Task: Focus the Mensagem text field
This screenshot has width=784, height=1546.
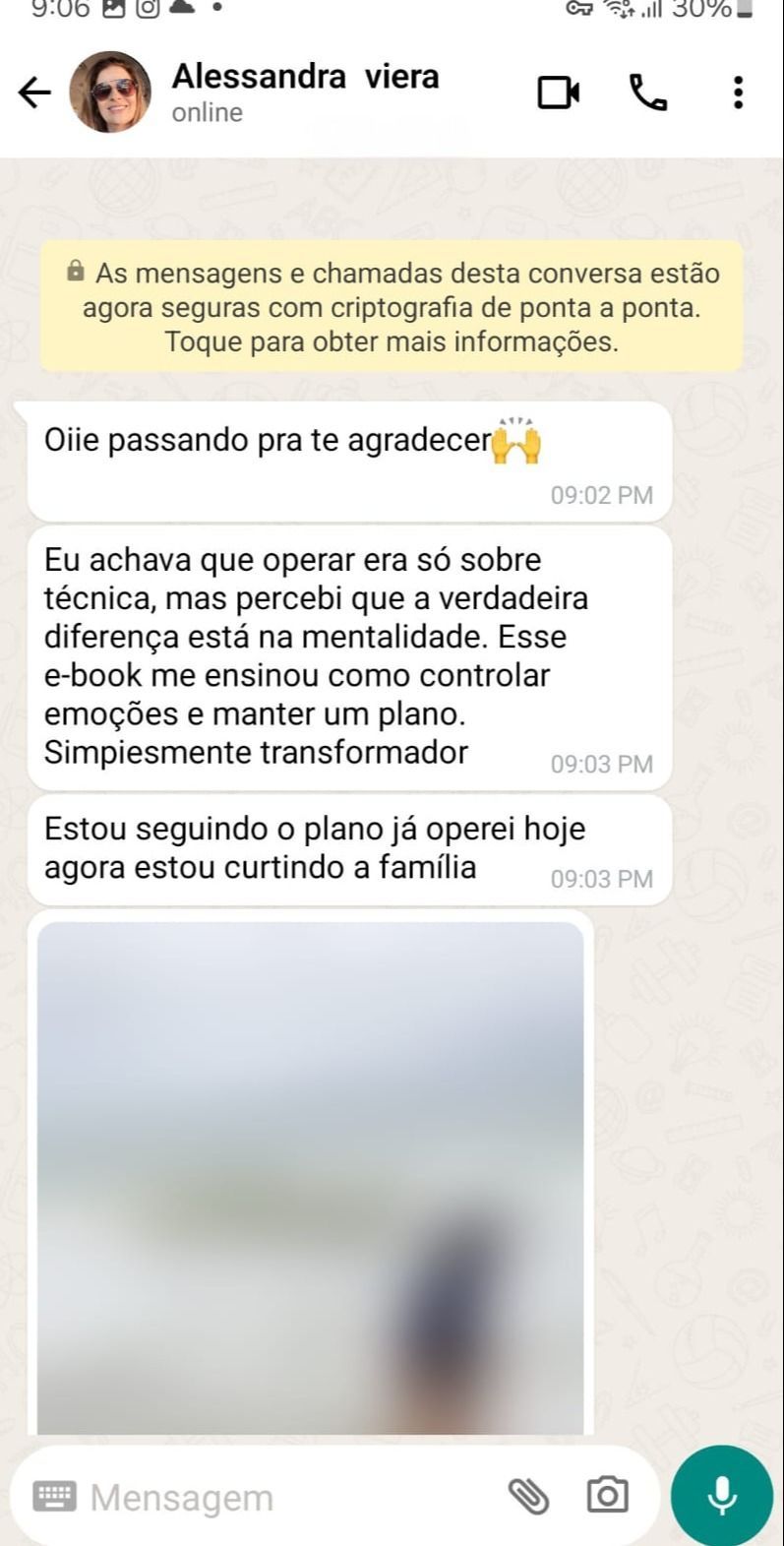Action: tap(285, 1497)
